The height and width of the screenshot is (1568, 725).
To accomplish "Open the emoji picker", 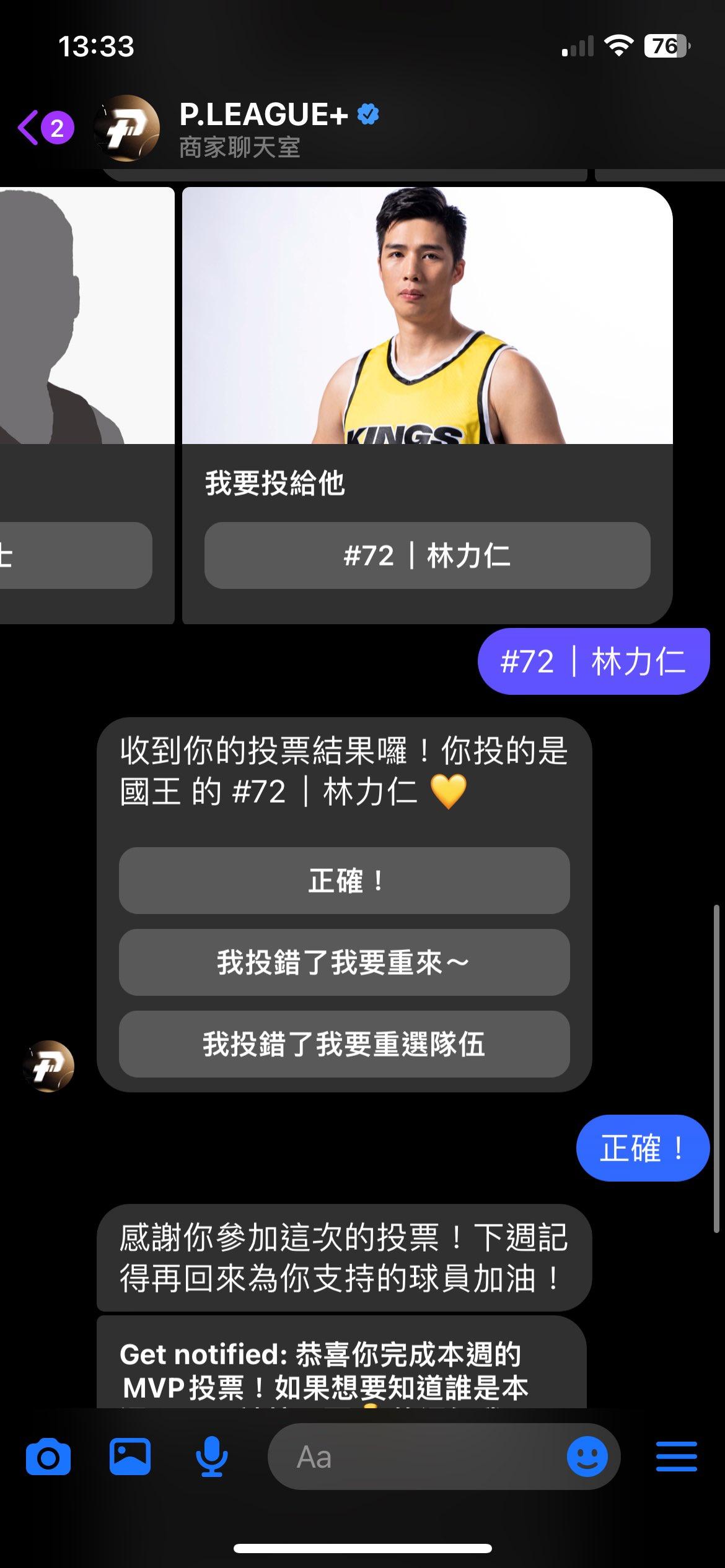I will coord(587,1457).
